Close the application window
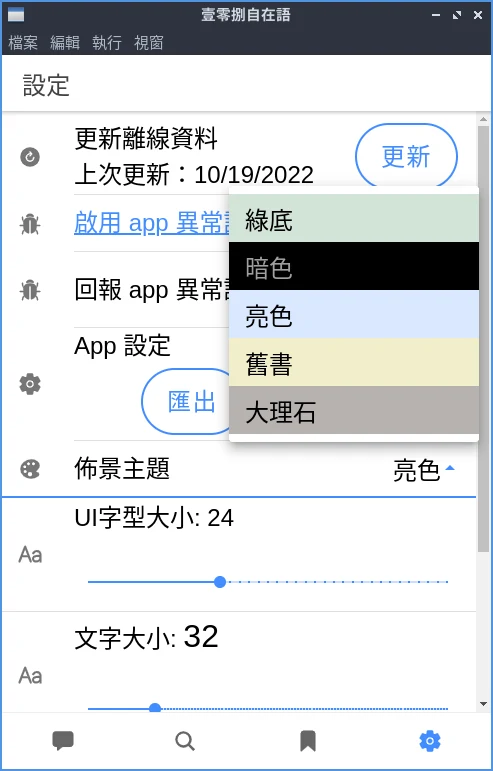The height and width of the screenshot is (771, 493). (478, 15)
